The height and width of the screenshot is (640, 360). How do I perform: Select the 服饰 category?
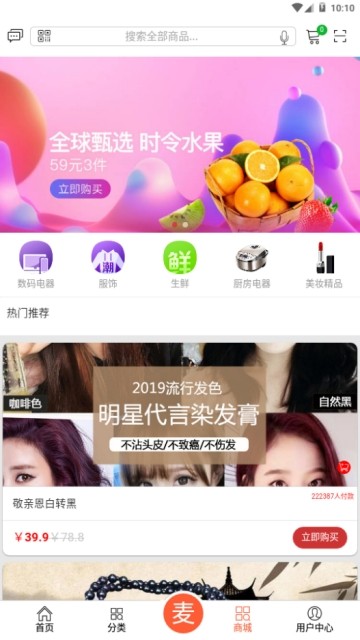coord(108,264)
